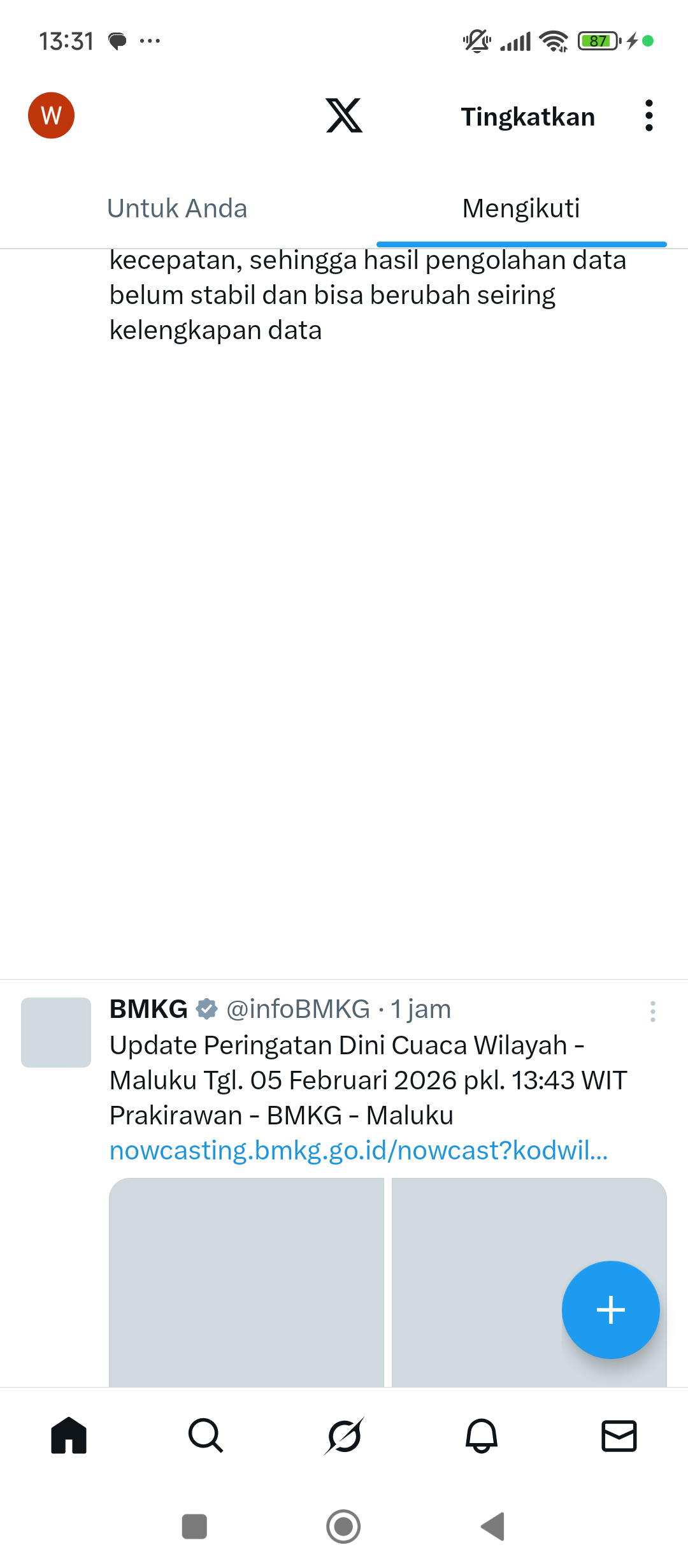Open recent apps from system bar
Screen dimensions: 688x1568
tap(194, 1527)
